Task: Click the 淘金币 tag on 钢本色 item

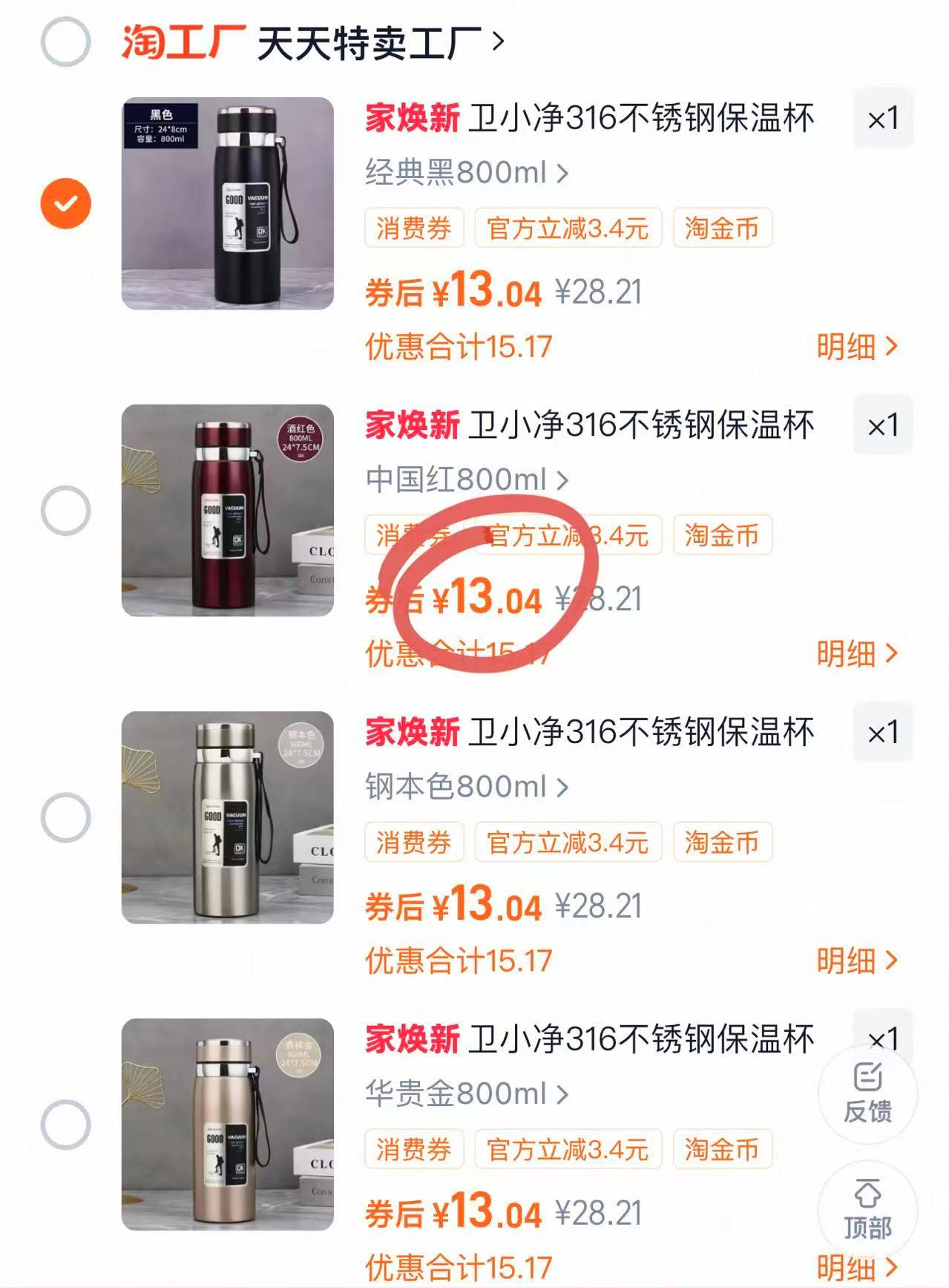Action: [721, 843]
